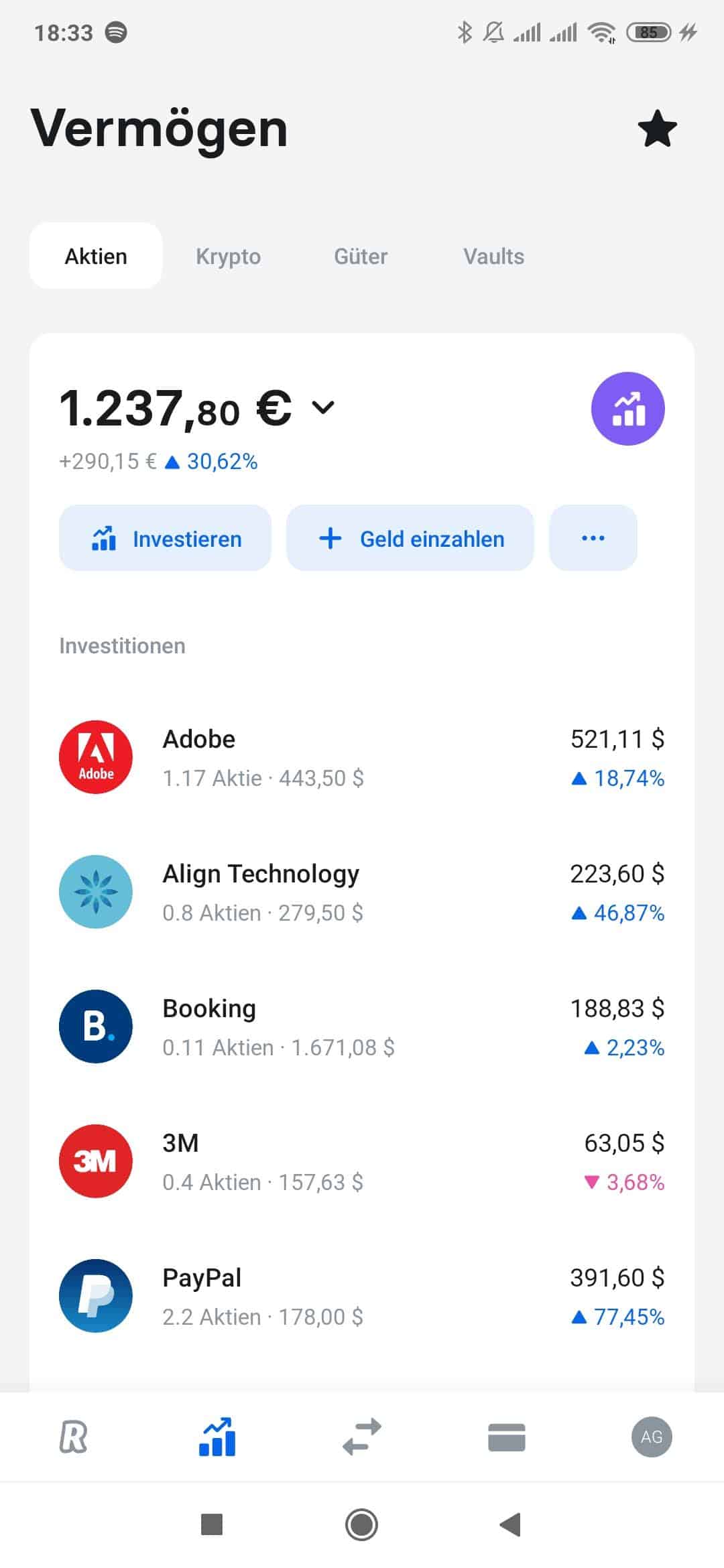Tap the Investieren button
The height and width of the screenshot is (1568, 724).
coord(165,538)
